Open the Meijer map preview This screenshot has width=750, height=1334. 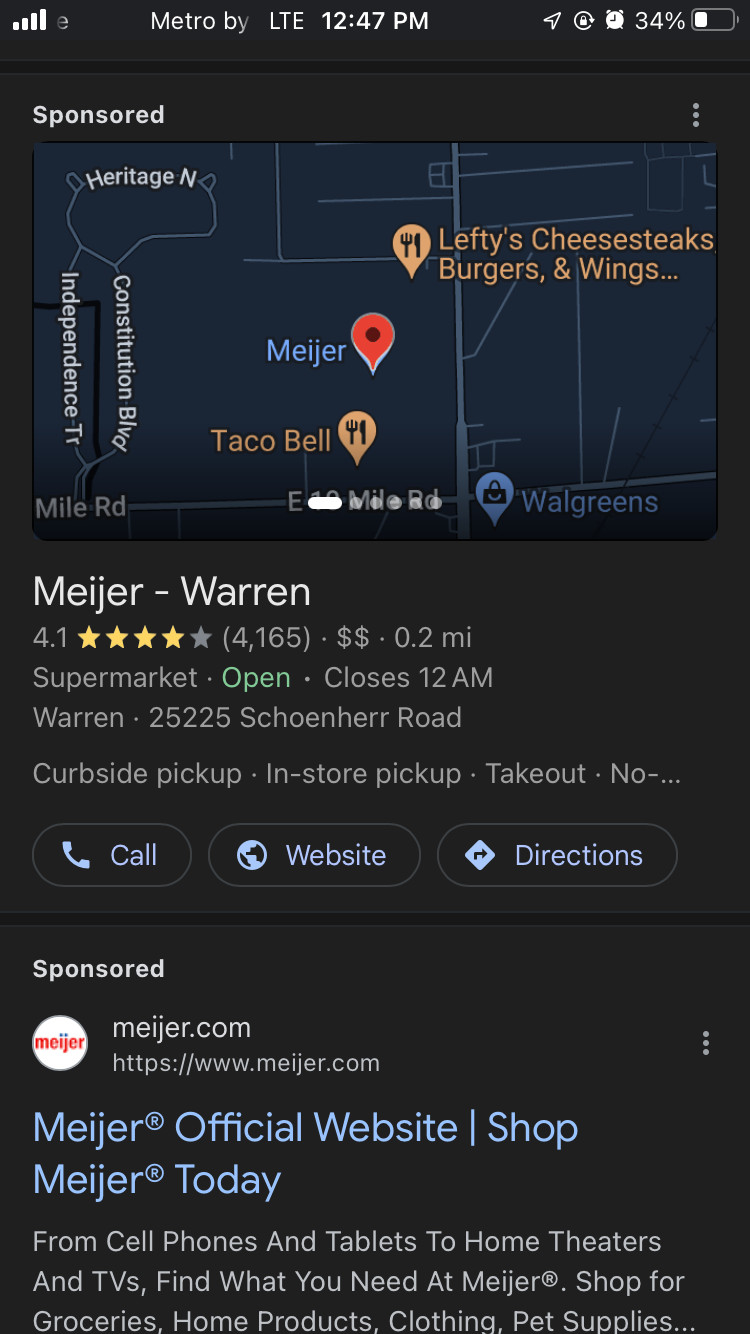point(375,341)
